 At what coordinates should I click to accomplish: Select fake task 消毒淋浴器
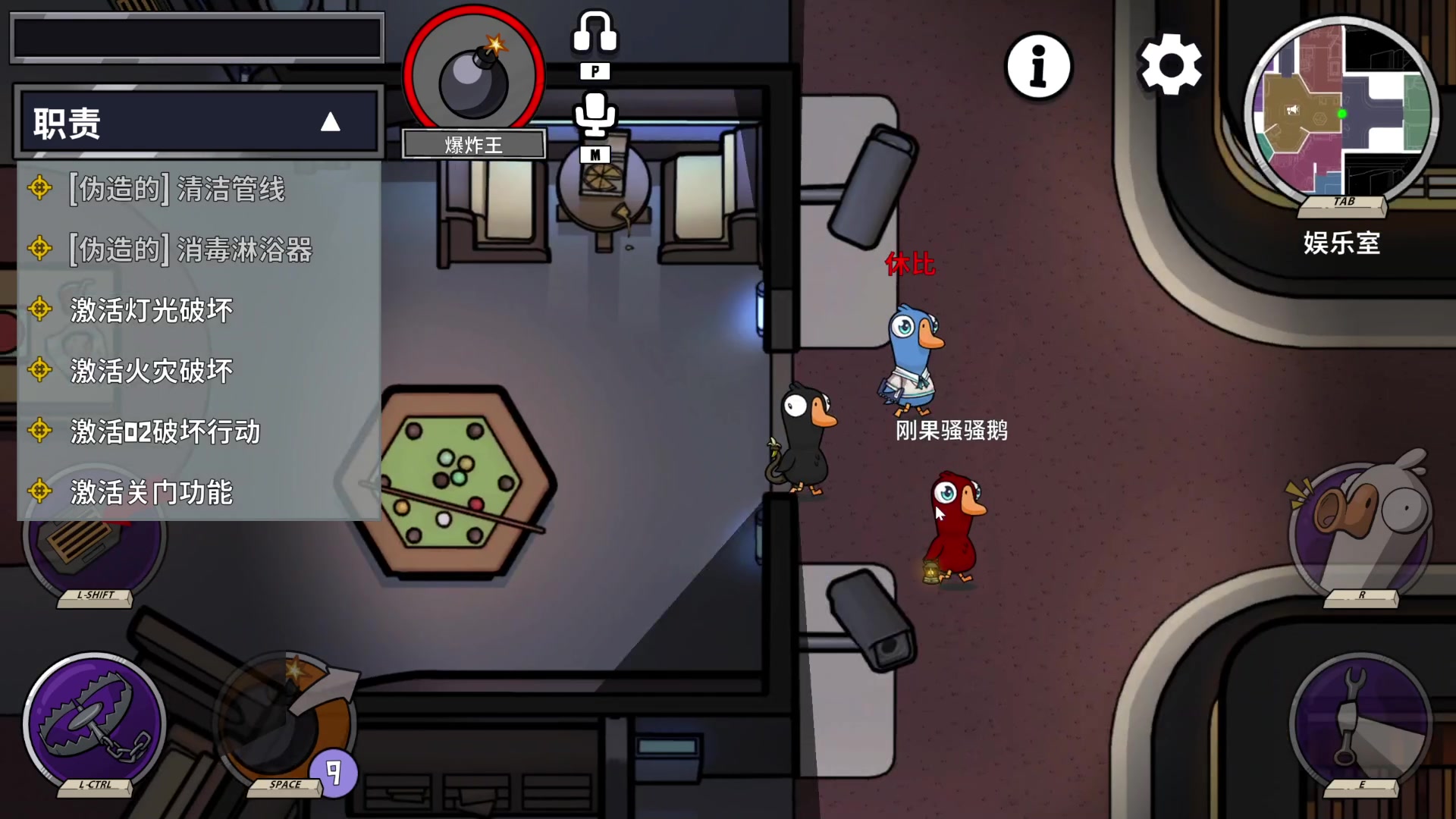pos(190,249)
